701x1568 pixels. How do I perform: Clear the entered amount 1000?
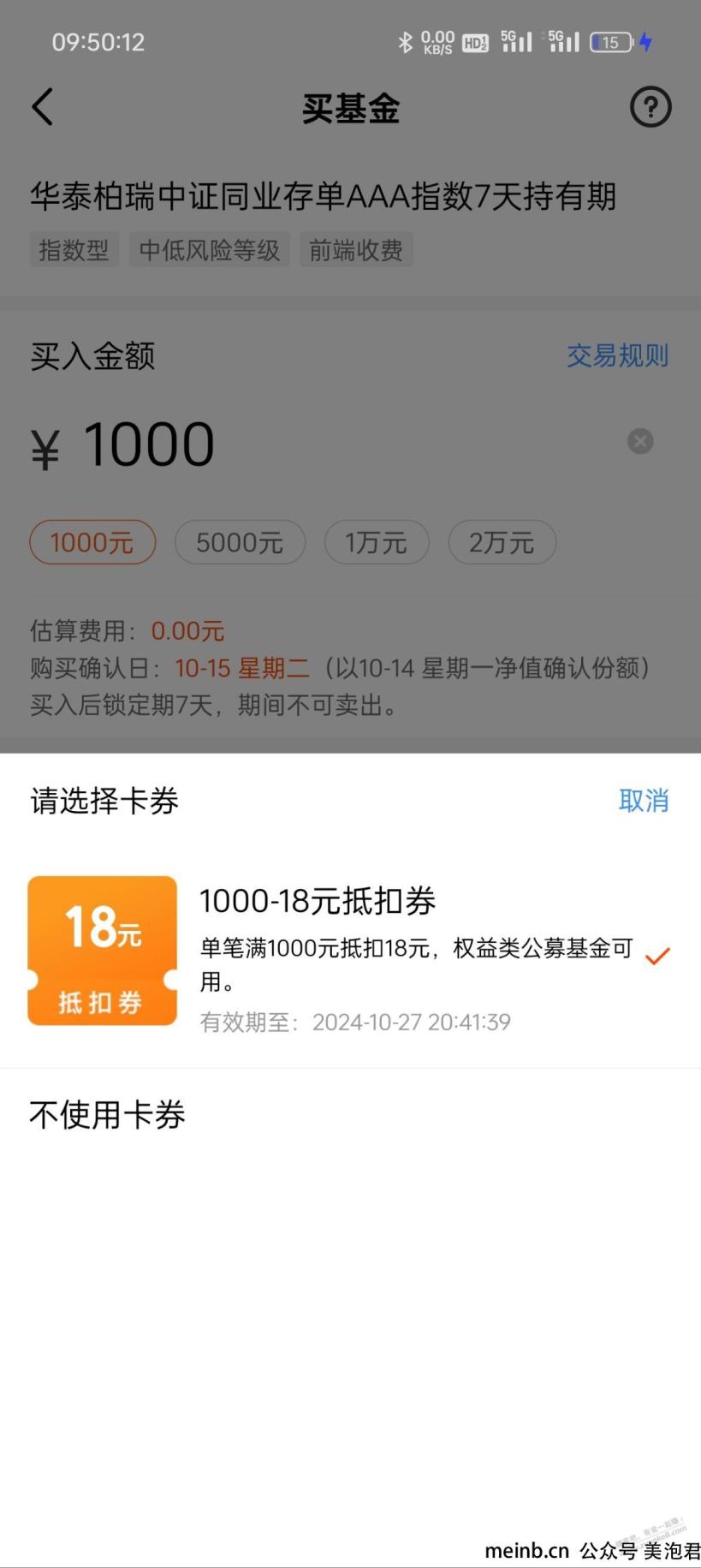[640, 442]
